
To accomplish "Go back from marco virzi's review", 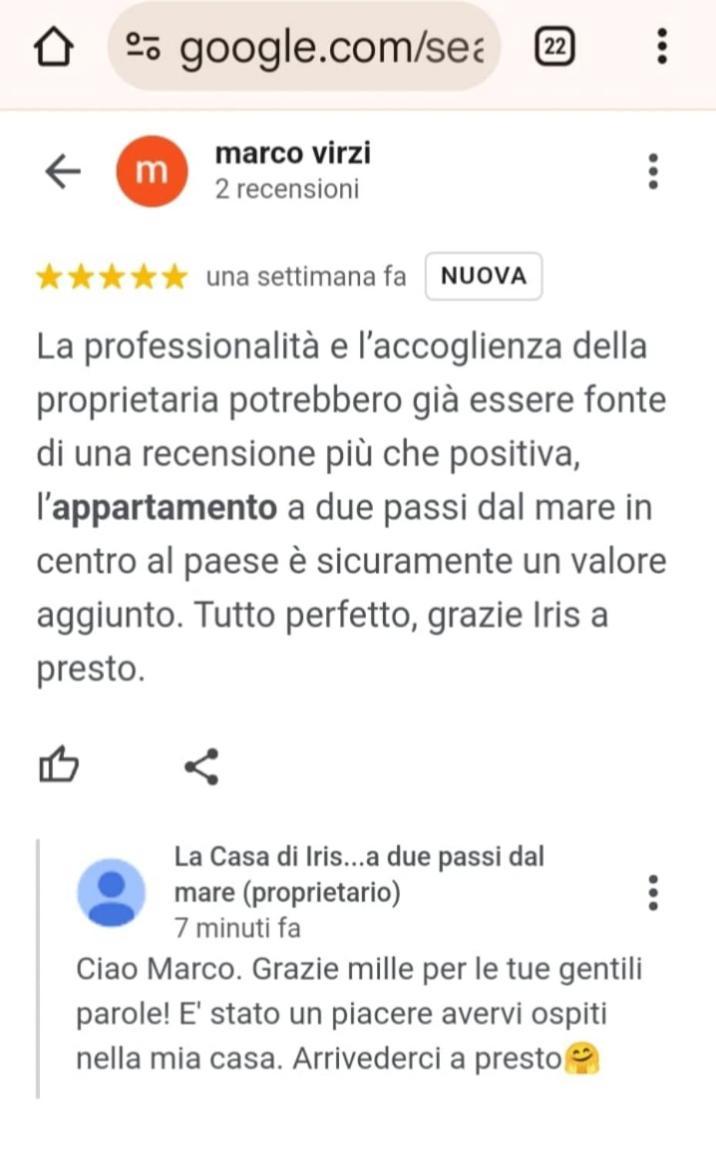I will click(x=62, y=172).
